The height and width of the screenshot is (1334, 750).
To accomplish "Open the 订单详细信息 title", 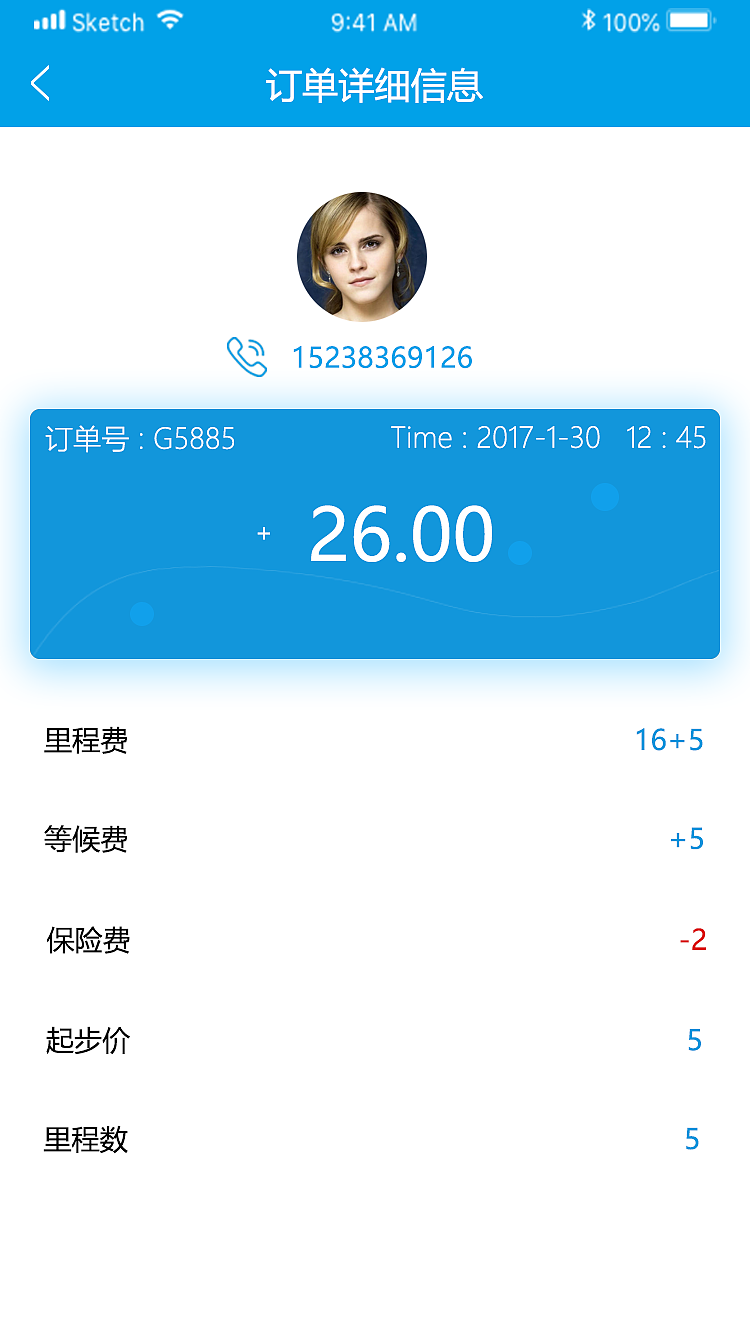I will tap(375, 87).
